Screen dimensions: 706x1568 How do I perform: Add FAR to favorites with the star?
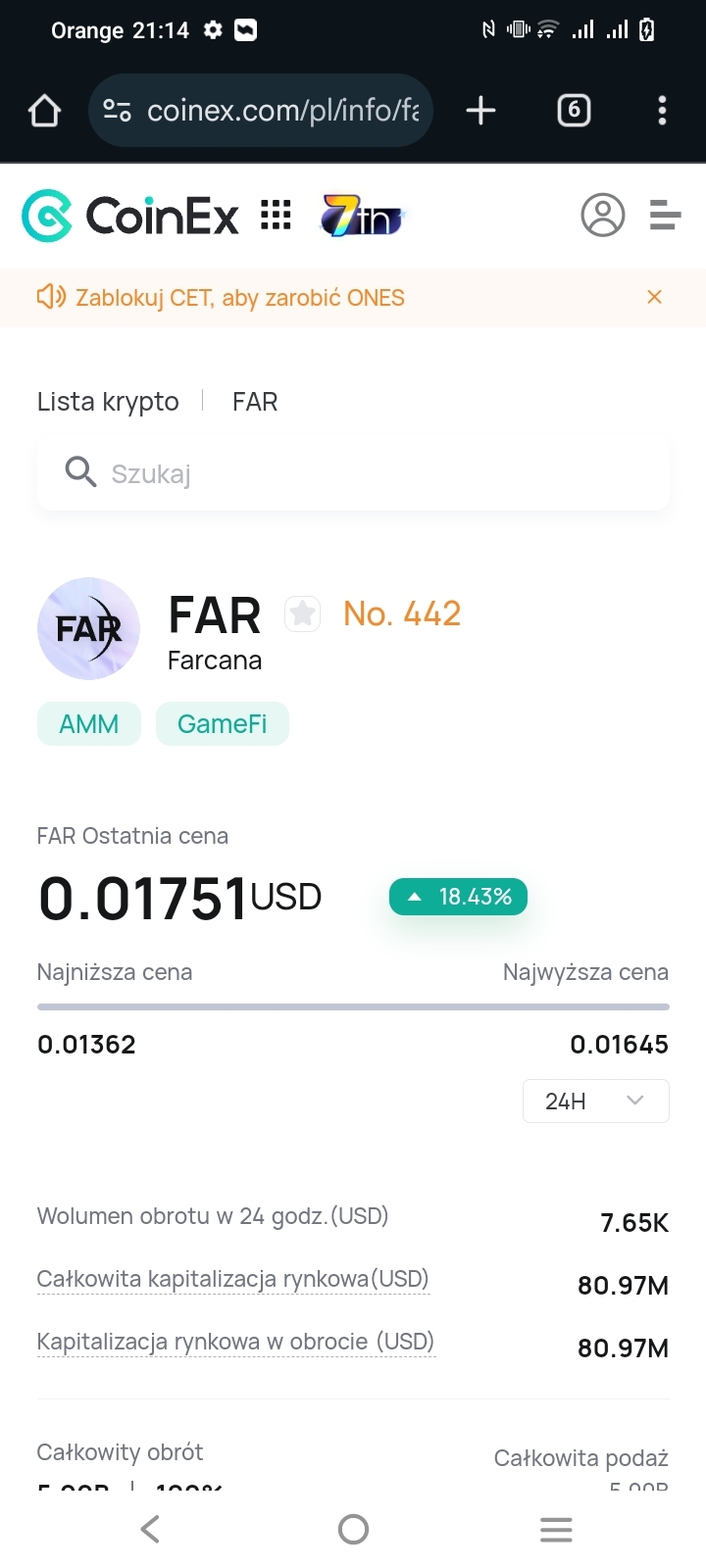point(302,614)
